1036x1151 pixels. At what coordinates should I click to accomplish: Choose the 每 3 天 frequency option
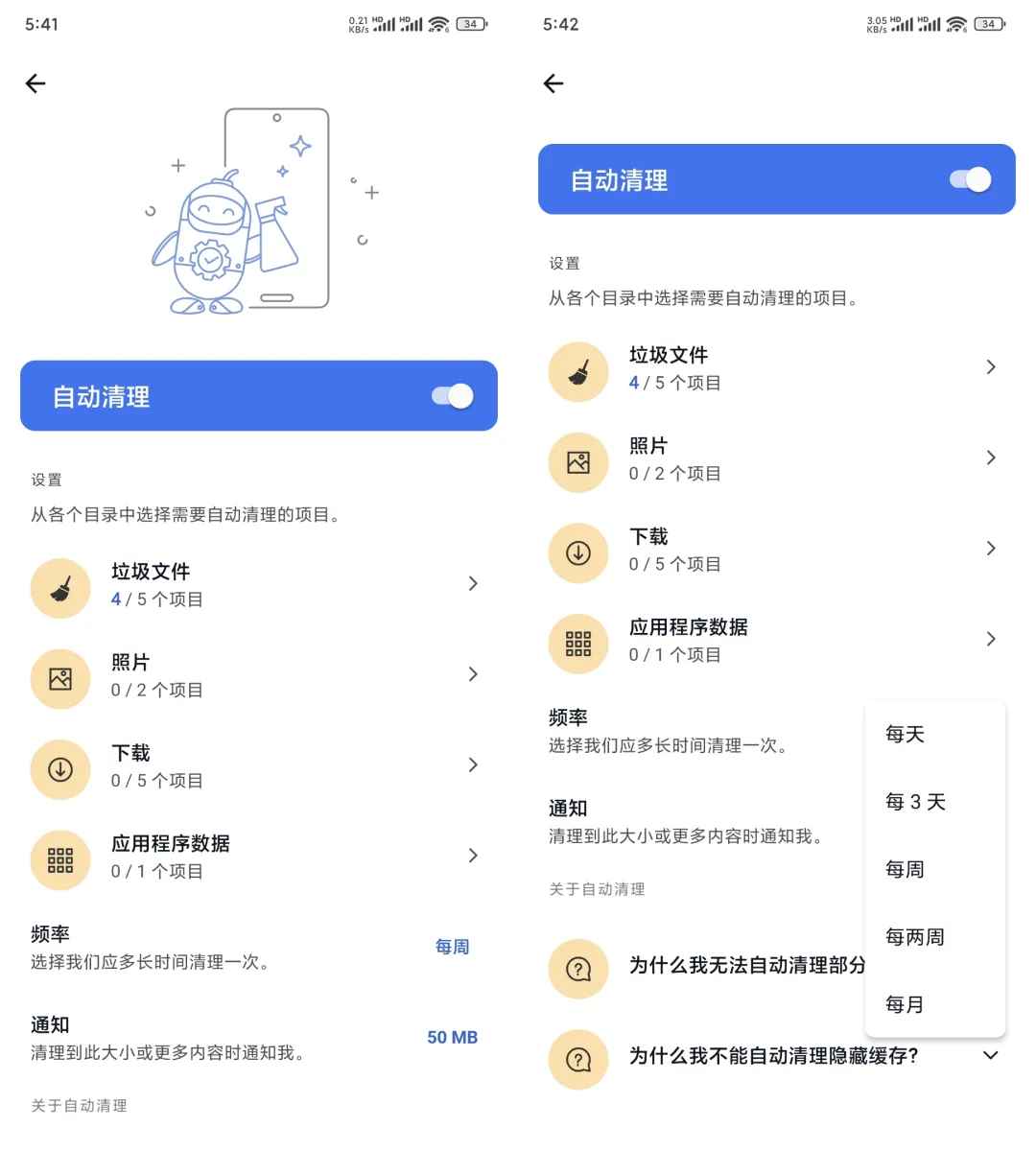(x=915, y=802)
